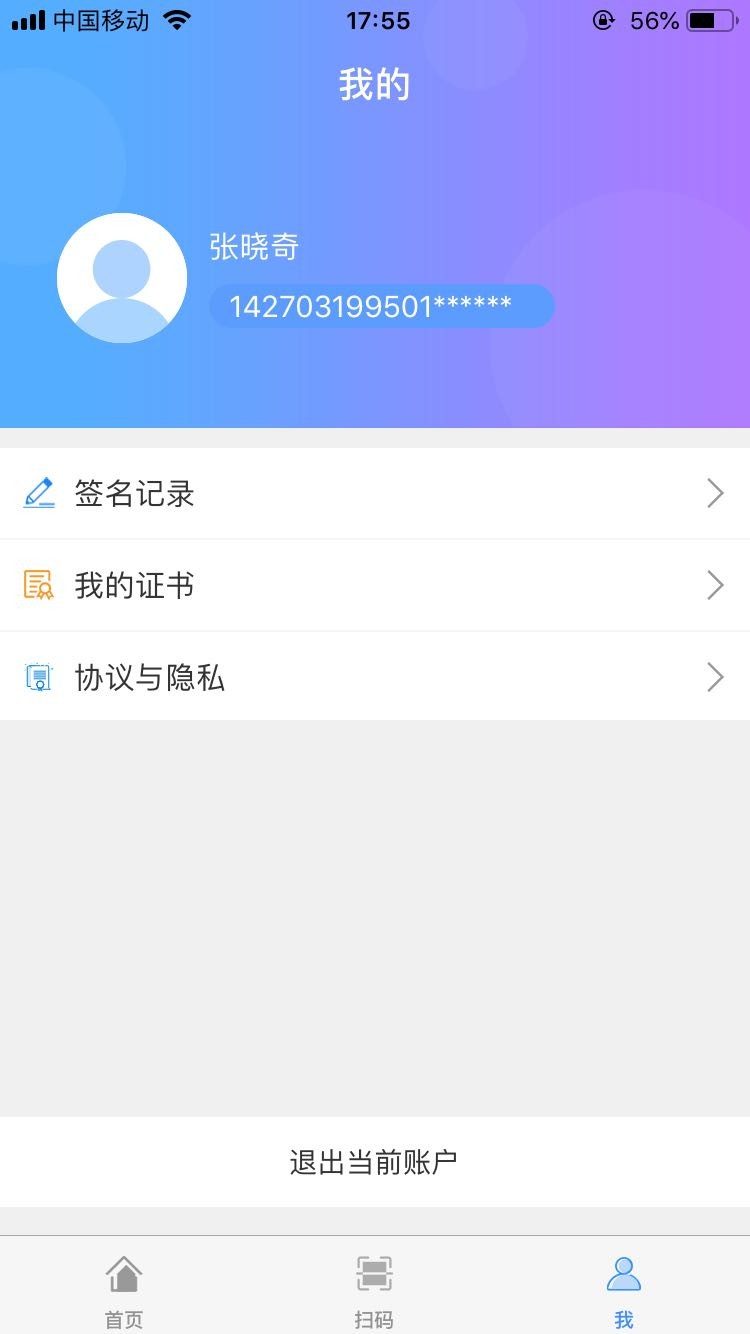Open the user avatar image

(x=122, y=277)
